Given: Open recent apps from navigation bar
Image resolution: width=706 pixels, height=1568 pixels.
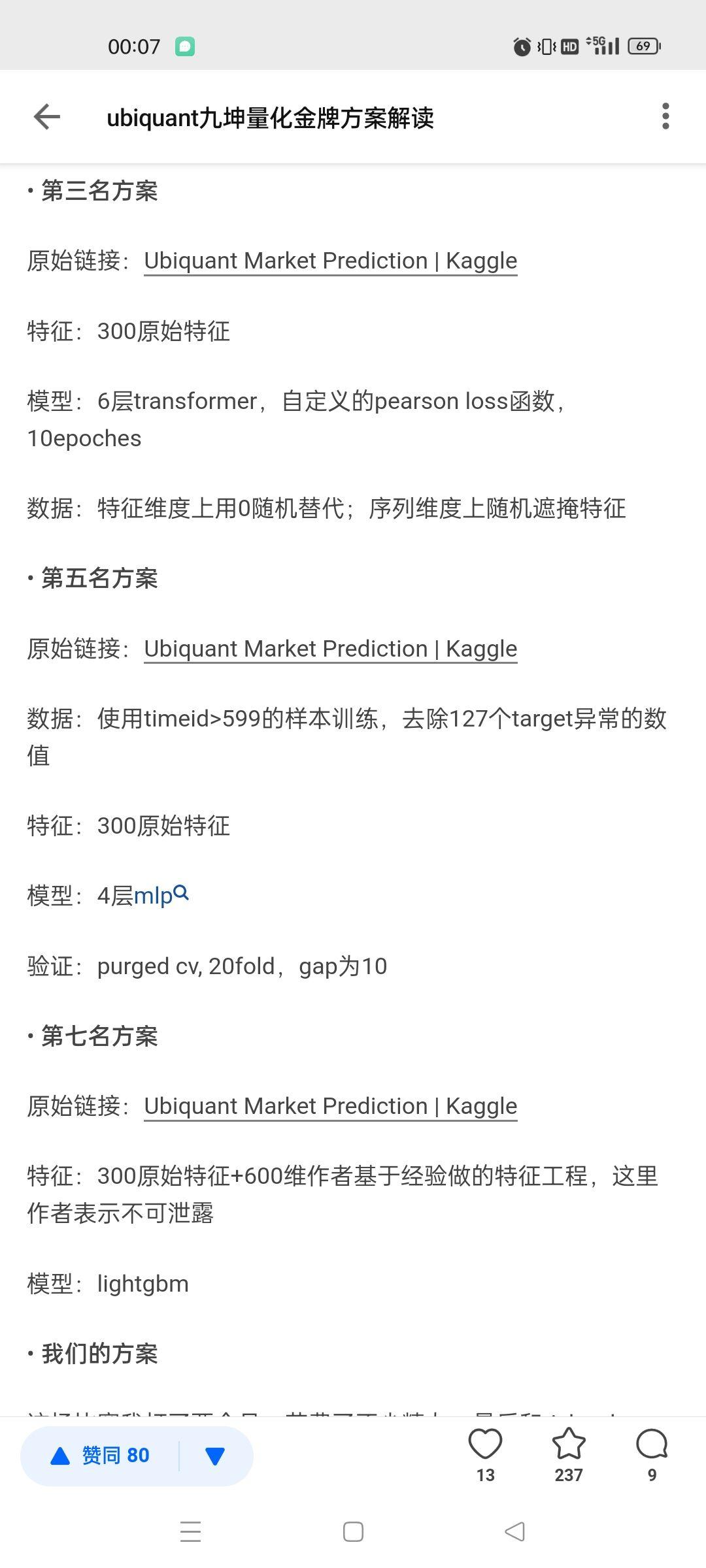Looking at the screenshot, I should point(190,1531).
